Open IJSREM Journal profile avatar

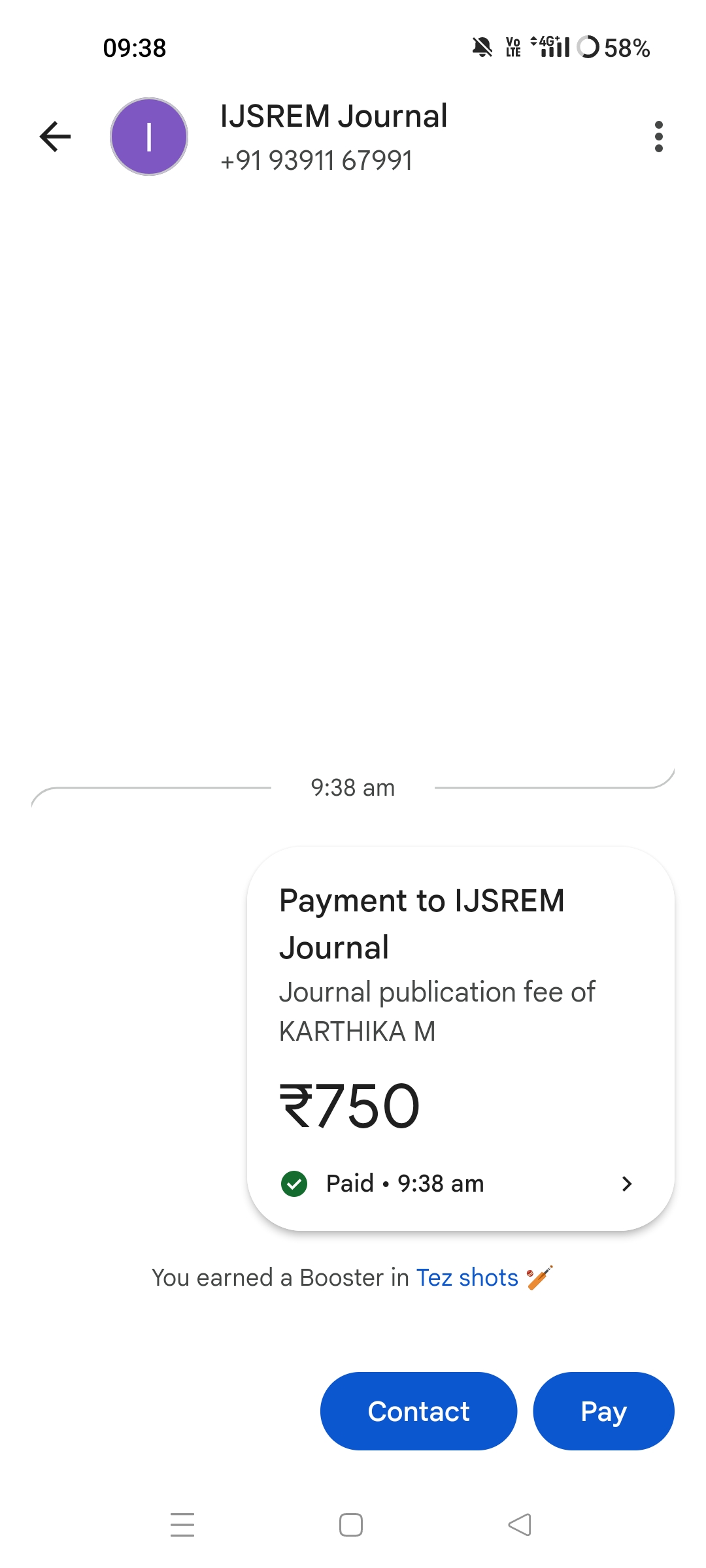tap(149, 137)
